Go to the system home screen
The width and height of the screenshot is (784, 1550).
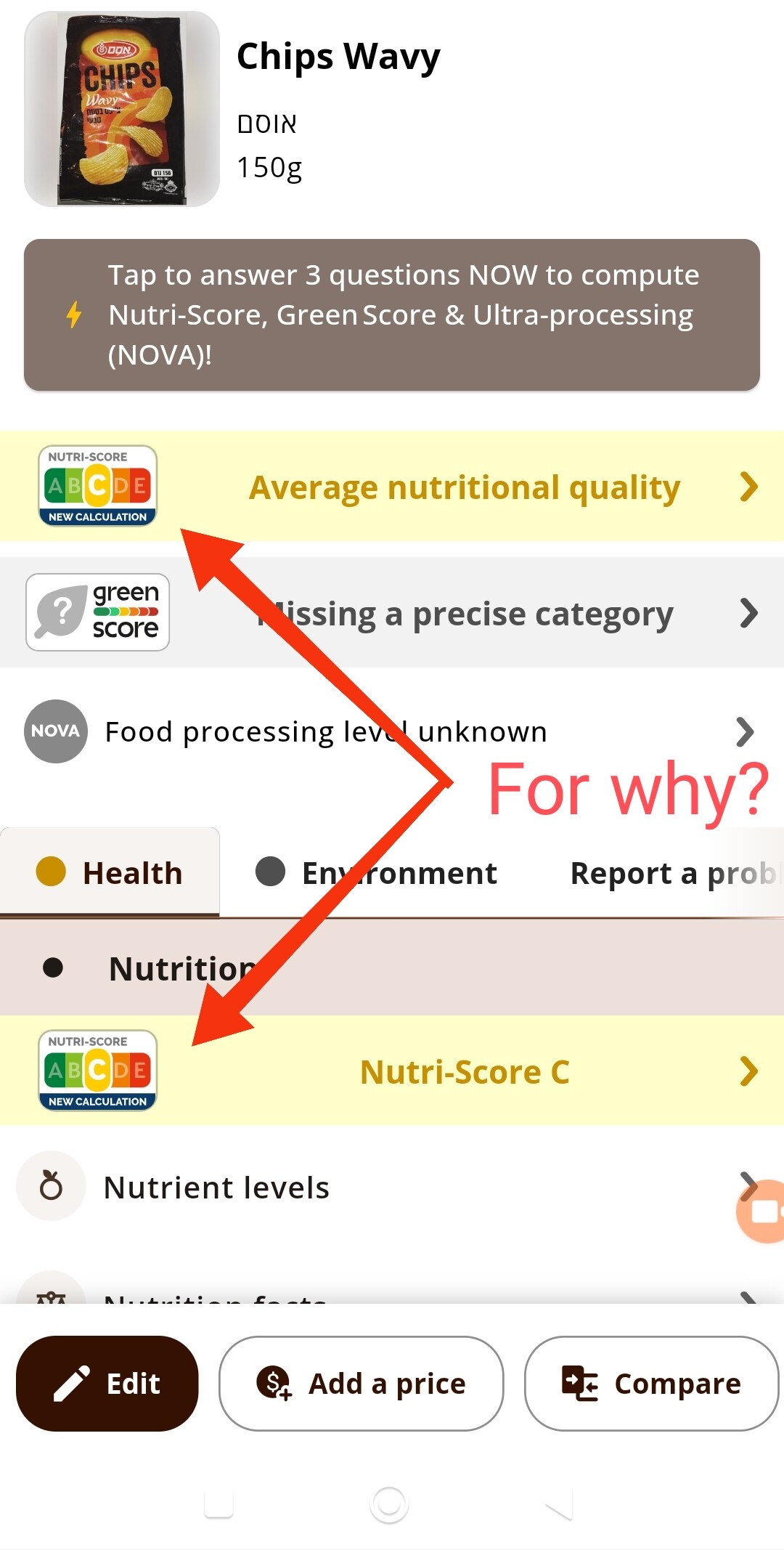389,1504
